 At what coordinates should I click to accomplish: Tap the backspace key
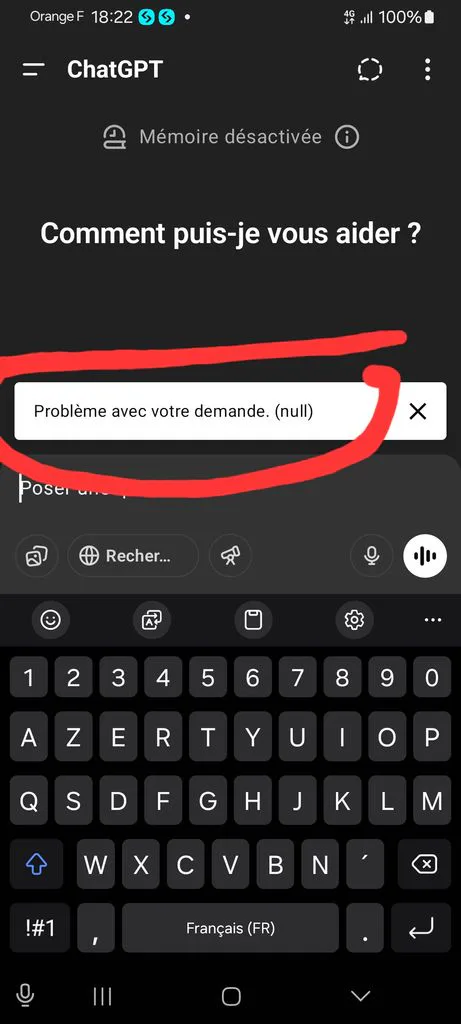(x=424, y=865)
